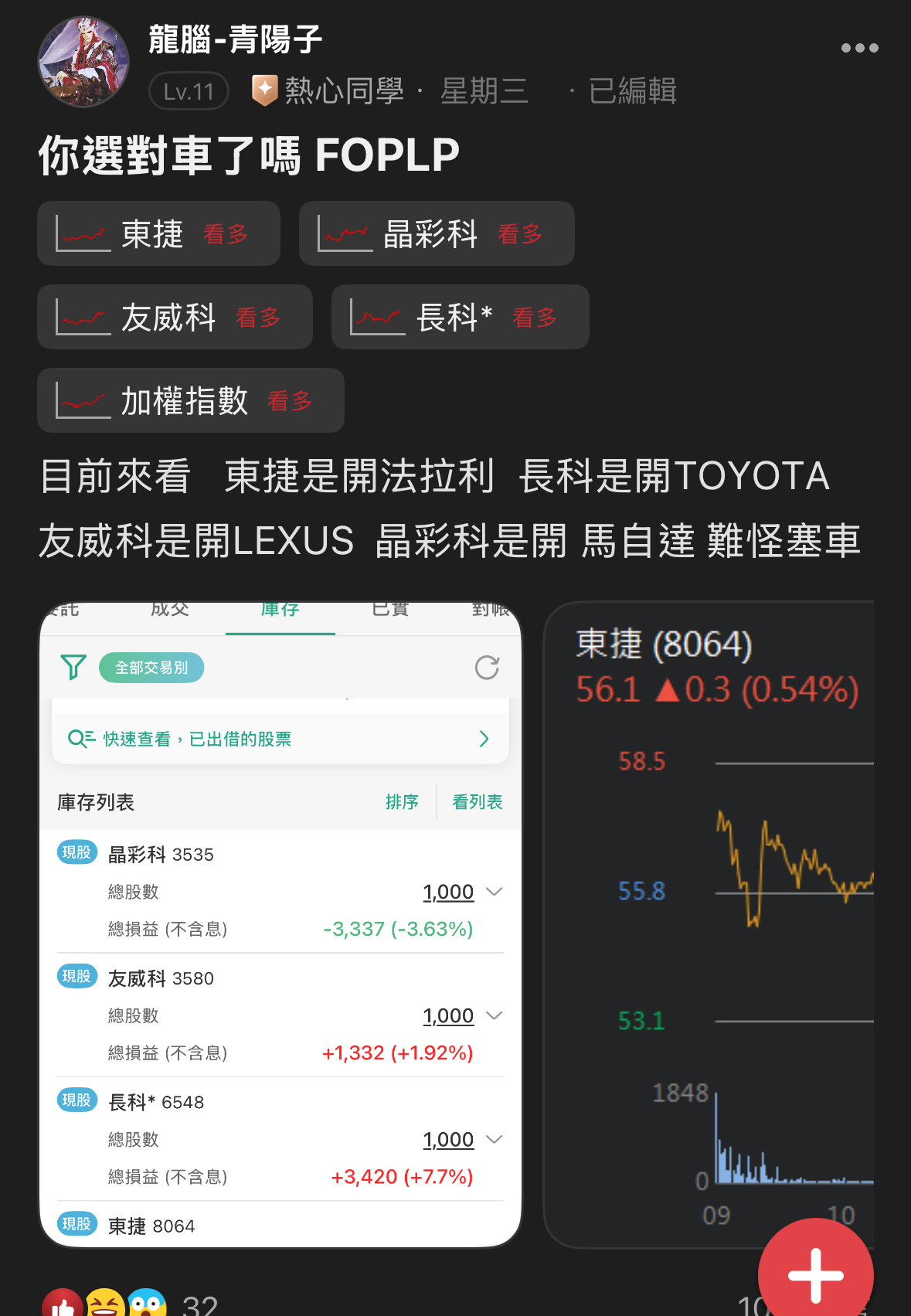Open the 全部交易別 filter dropdown

click(x=151, y=667)
